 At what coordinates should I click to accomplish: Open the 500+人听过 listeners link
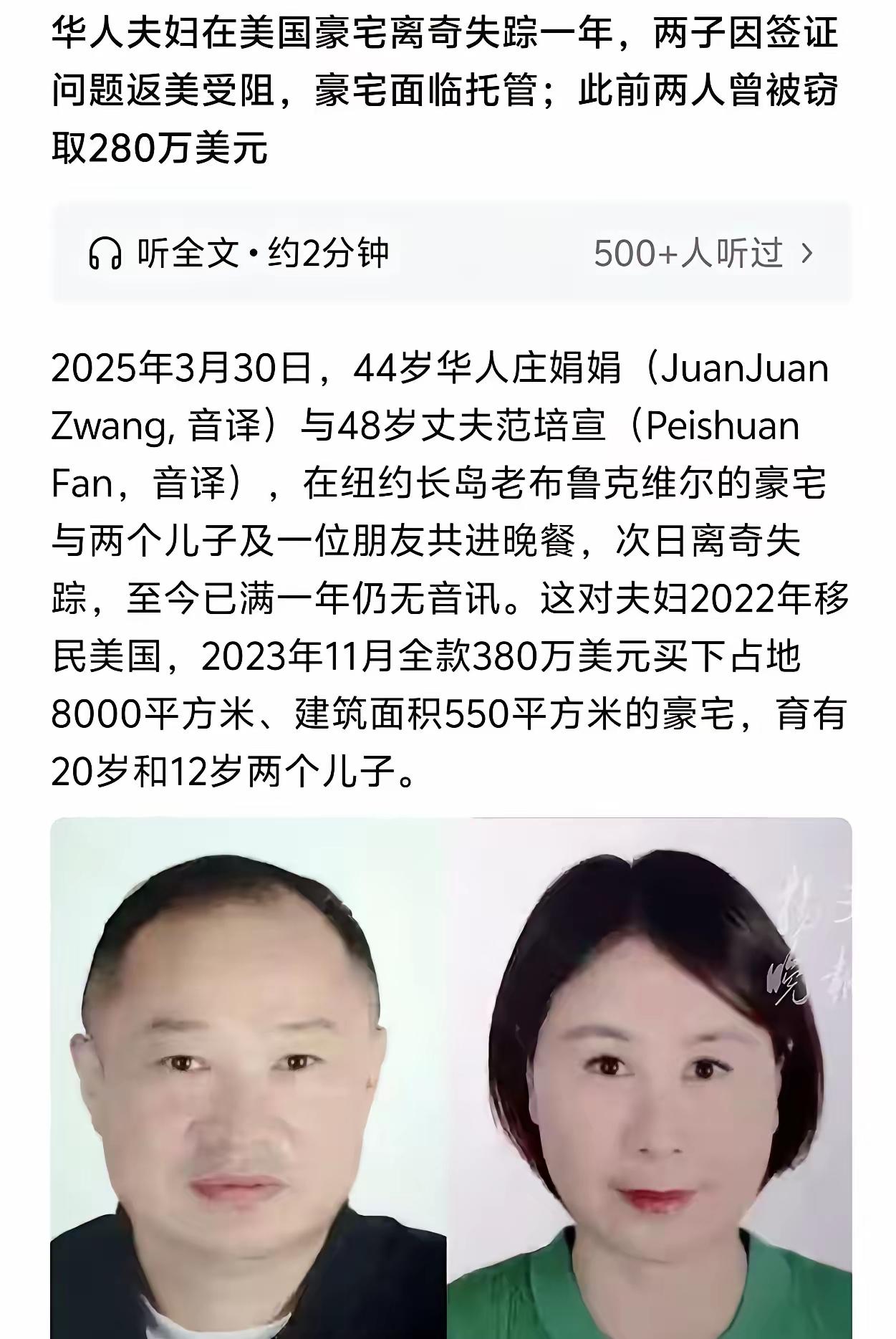pos(688,252)
